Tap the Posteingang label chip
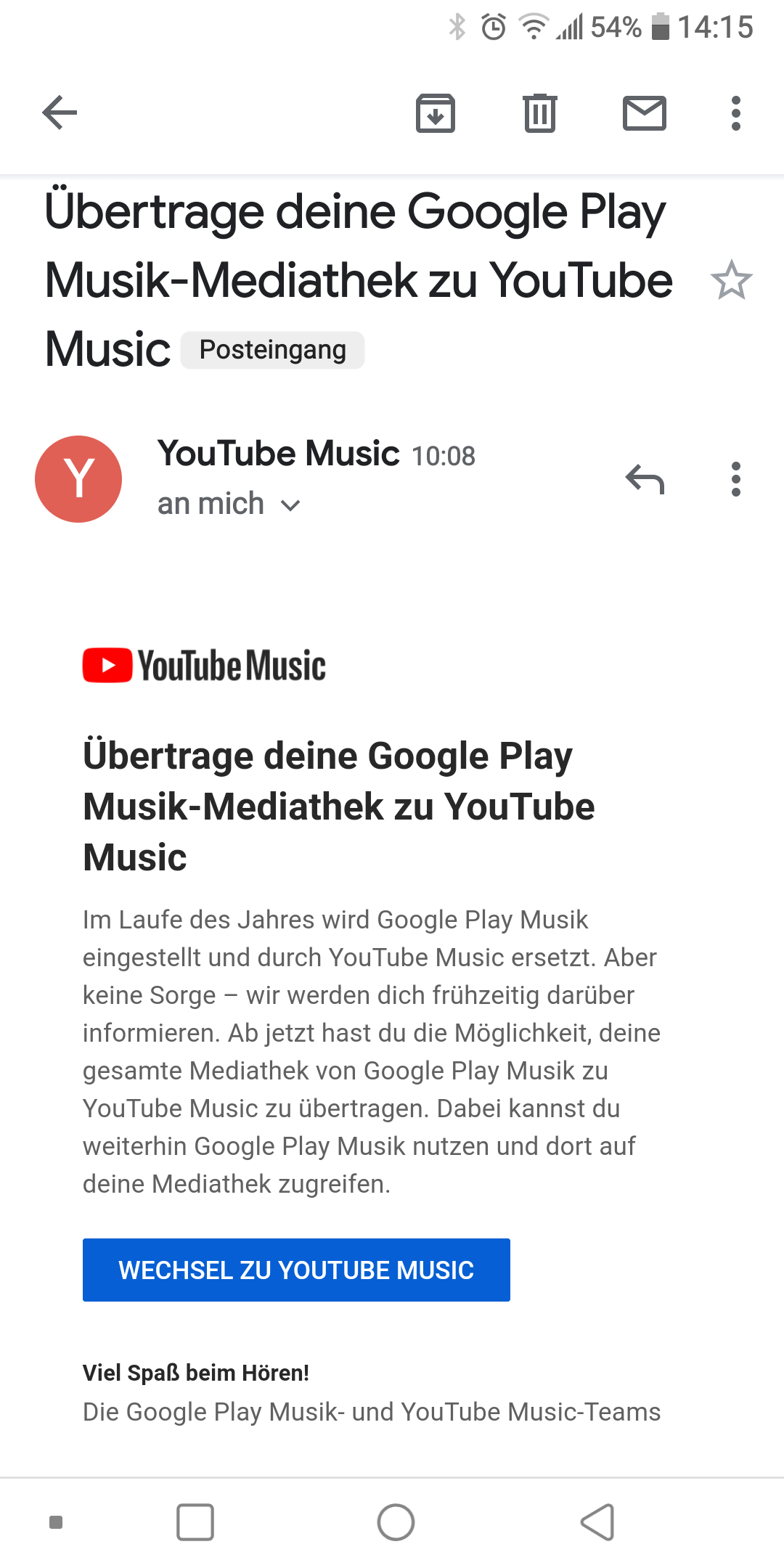This screenshot has height=1568, width=784. pyautogui.click(x=272, y=350)
